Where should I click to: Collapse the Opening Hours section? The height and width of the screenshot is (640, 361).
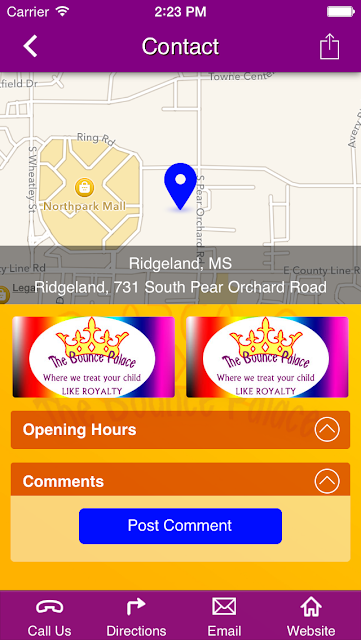point(327,429)
